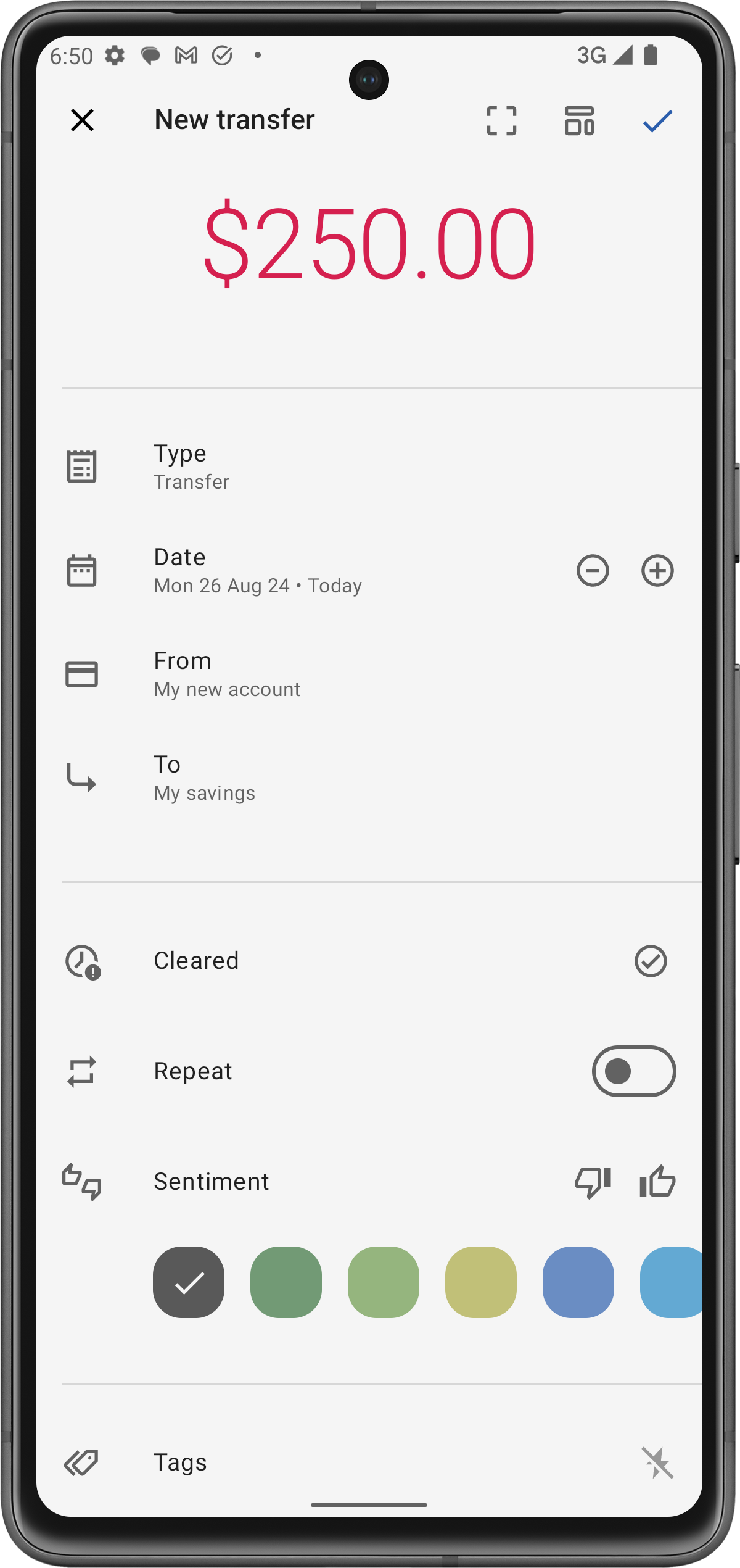Choose the yellow-olive color swatch
The width and height of the screenshot is (740, 1568).
tap(481, 1282)
